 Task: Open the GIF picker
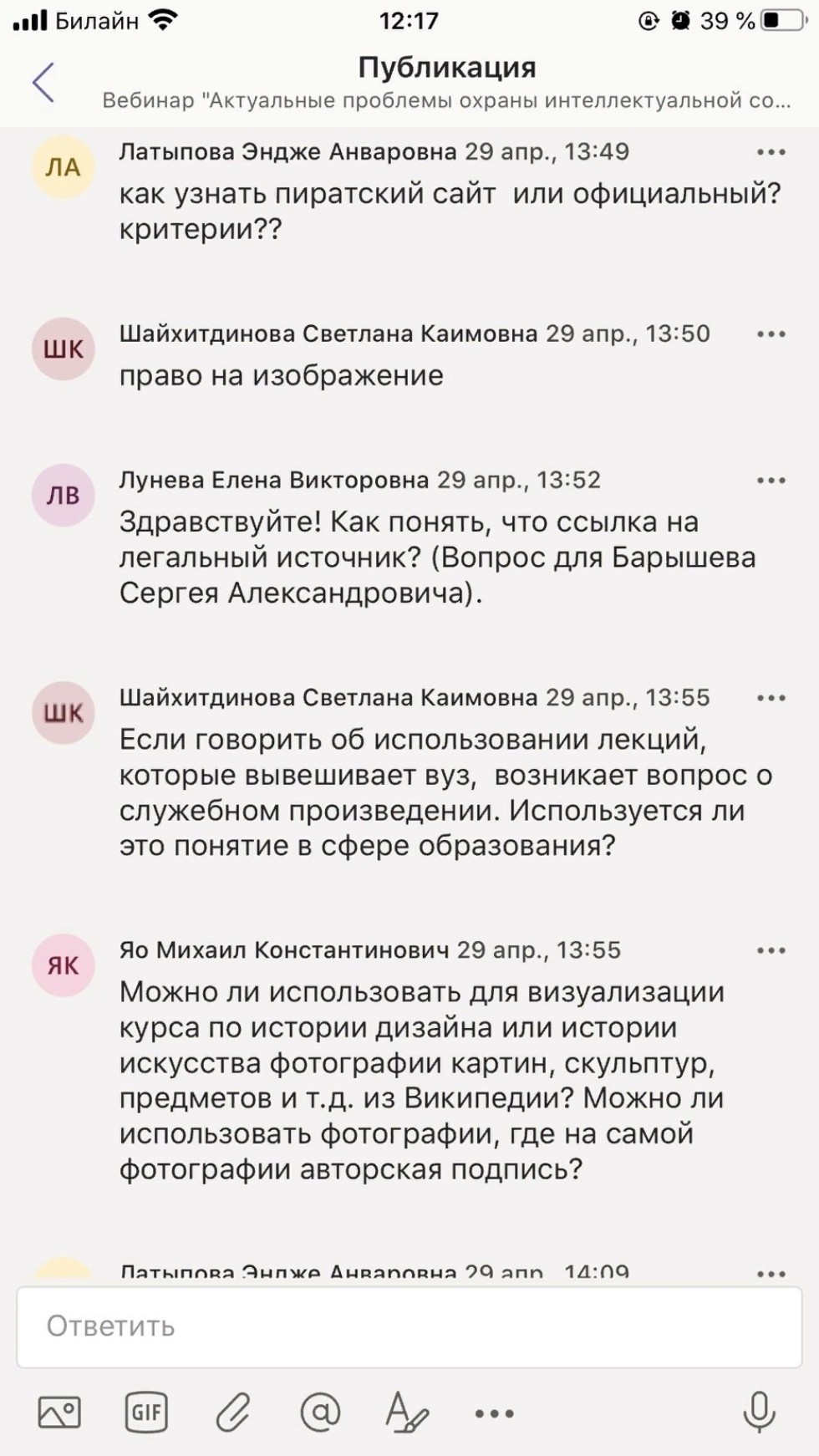(x=146, y=1413)
